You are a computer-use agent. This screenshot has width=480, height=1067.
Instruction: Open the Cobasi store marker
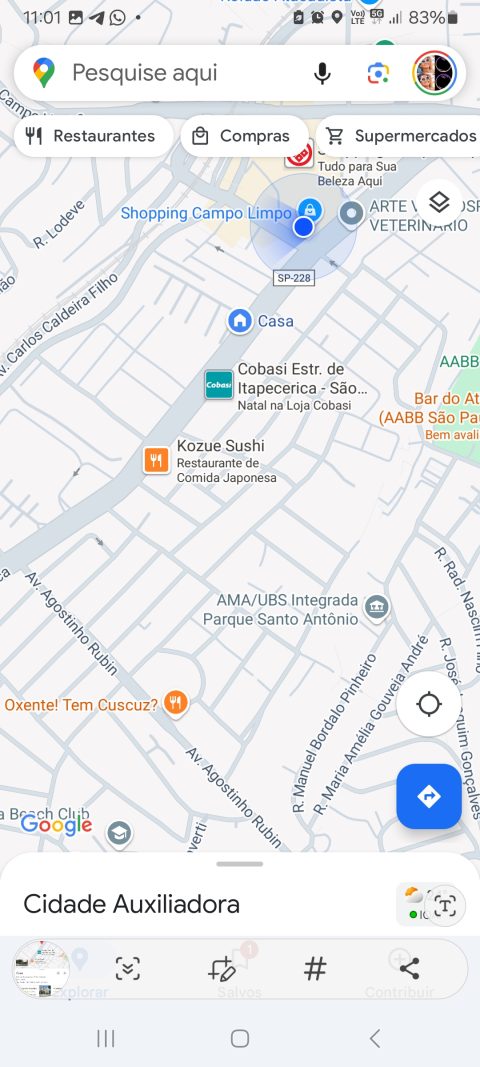click(x=219, y=384)
